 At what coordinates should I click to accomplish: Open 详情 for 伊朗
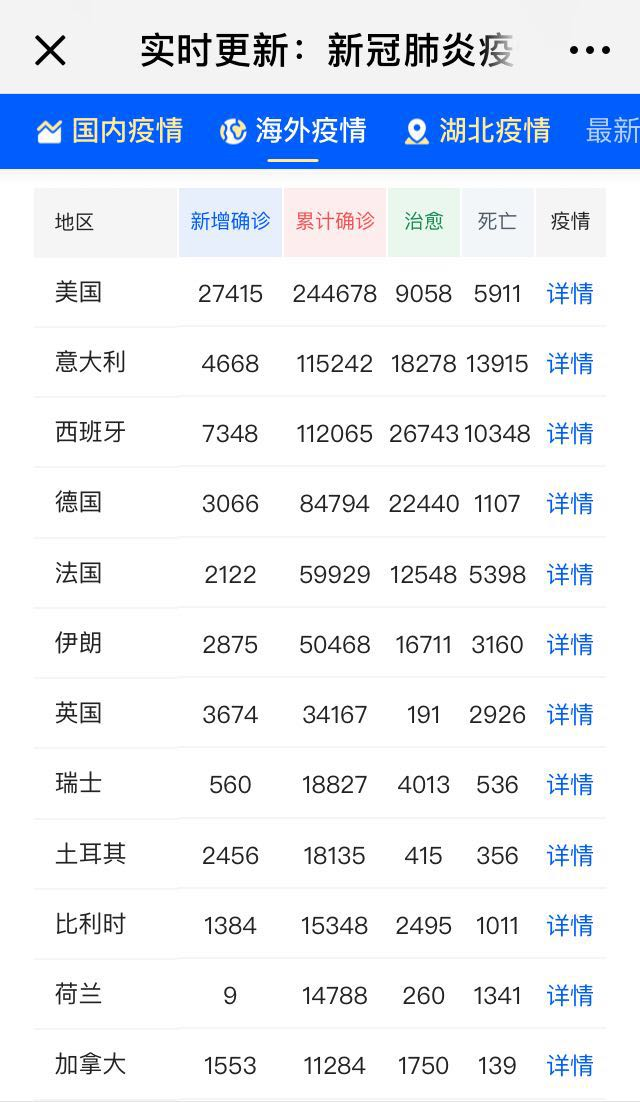570,645
